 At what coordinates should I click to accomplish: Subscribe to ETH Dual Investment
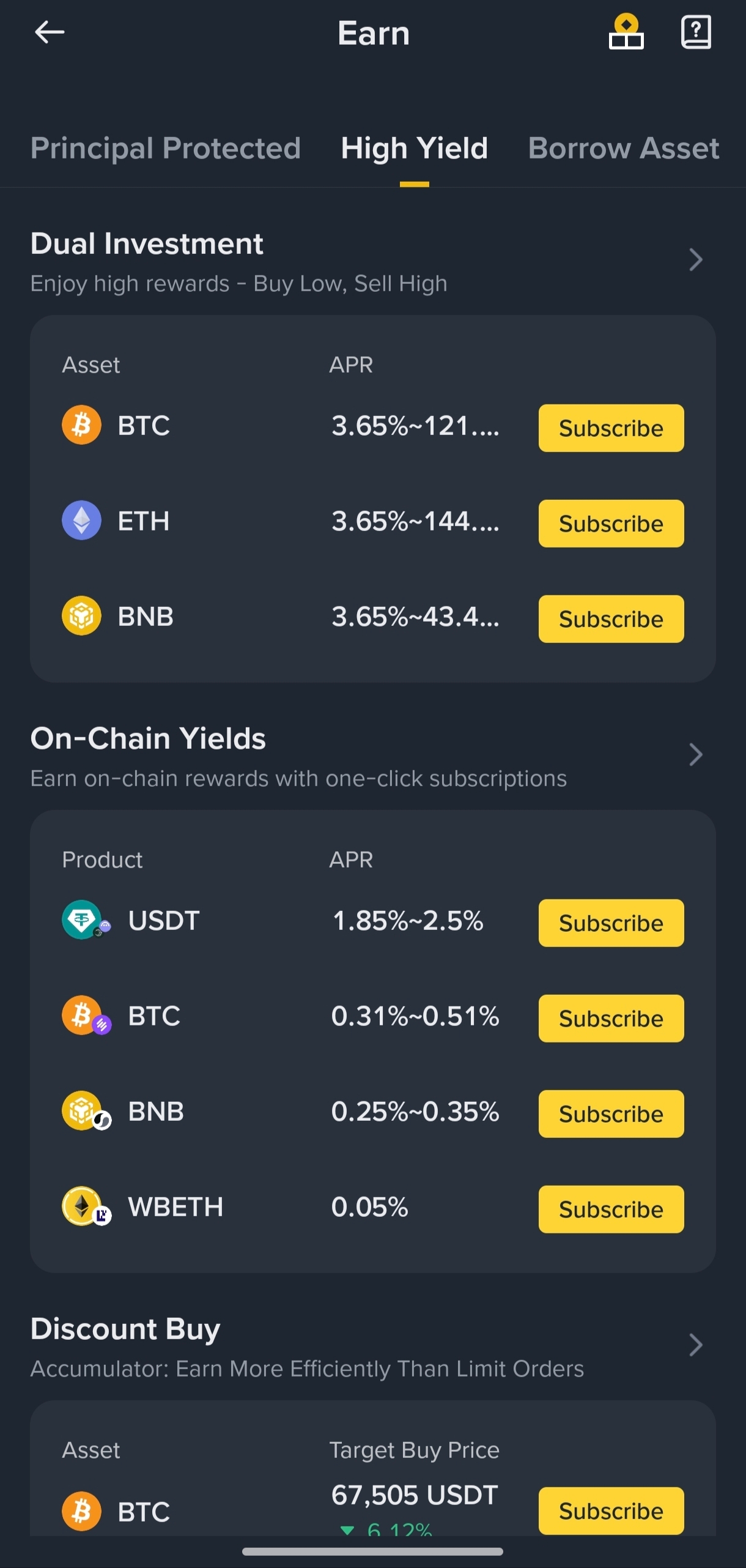611,524
